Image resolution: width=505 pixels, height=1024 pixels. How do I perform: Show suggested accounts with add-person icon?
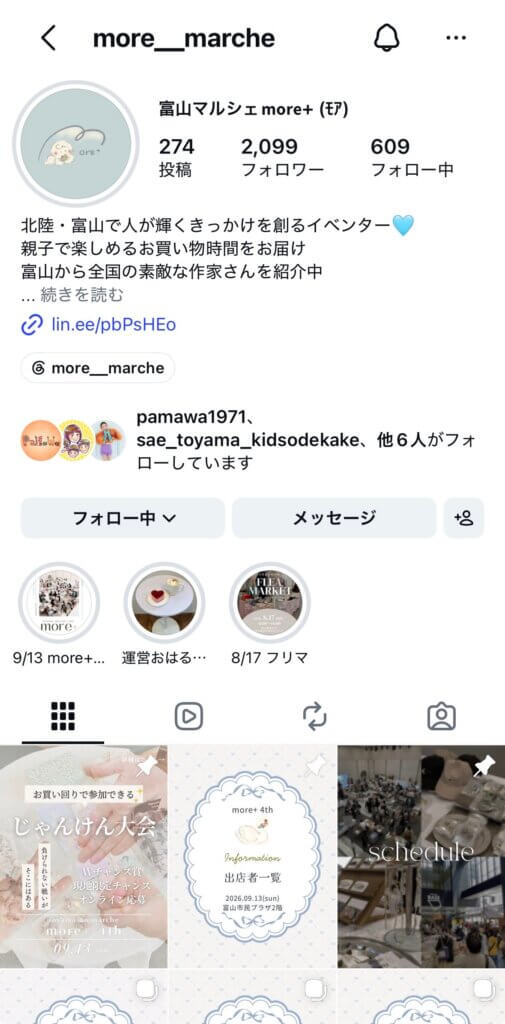[464, 518]
